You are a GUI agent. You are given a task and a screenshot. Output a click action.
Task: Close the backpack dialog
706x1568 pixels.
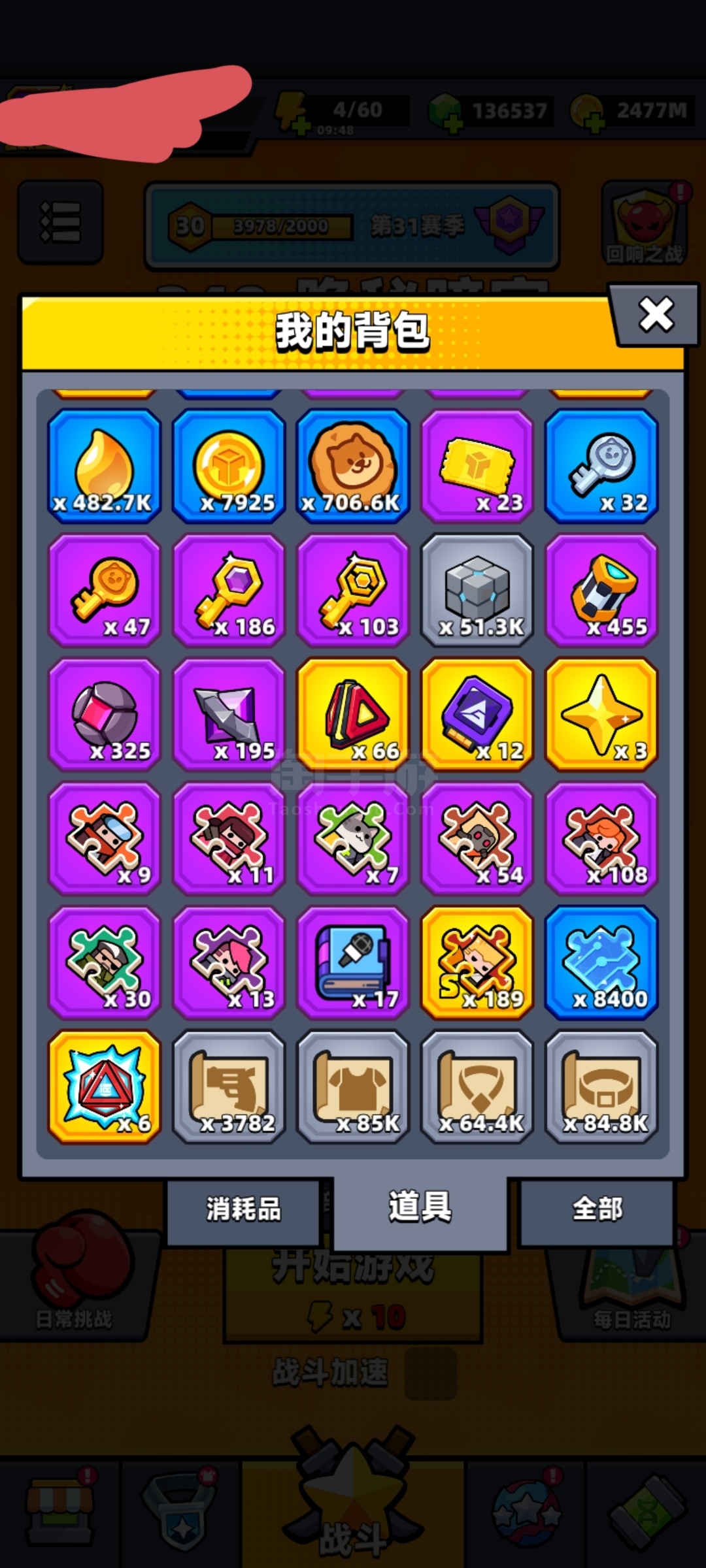coord(656,315)
